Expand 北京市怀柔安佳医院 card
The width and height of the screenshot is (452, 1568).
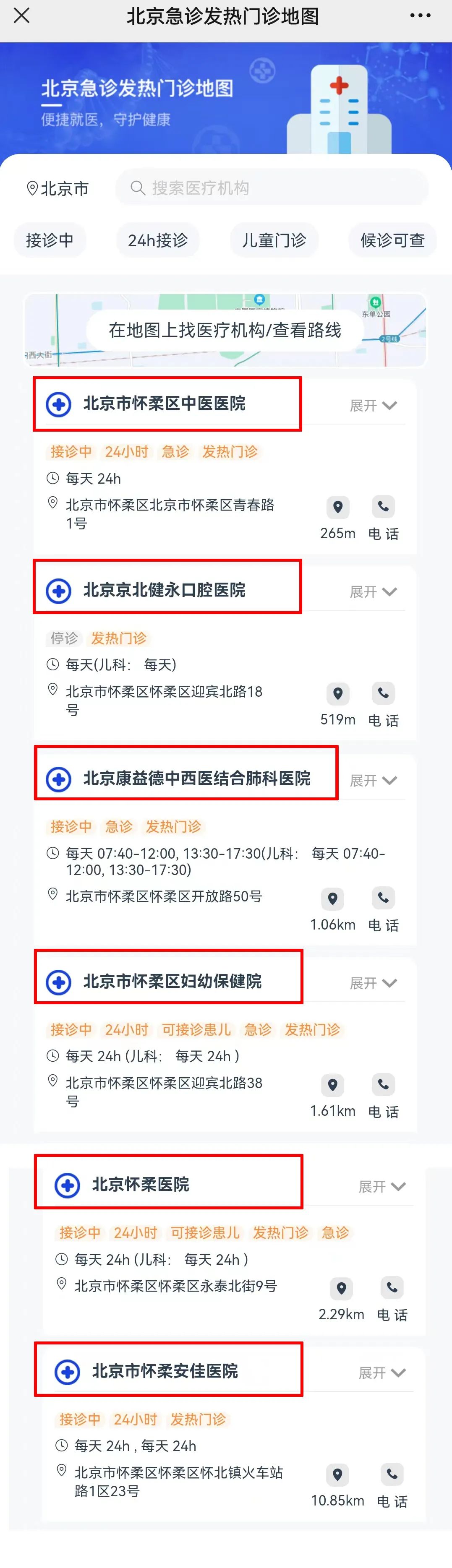coord(381,1373)
